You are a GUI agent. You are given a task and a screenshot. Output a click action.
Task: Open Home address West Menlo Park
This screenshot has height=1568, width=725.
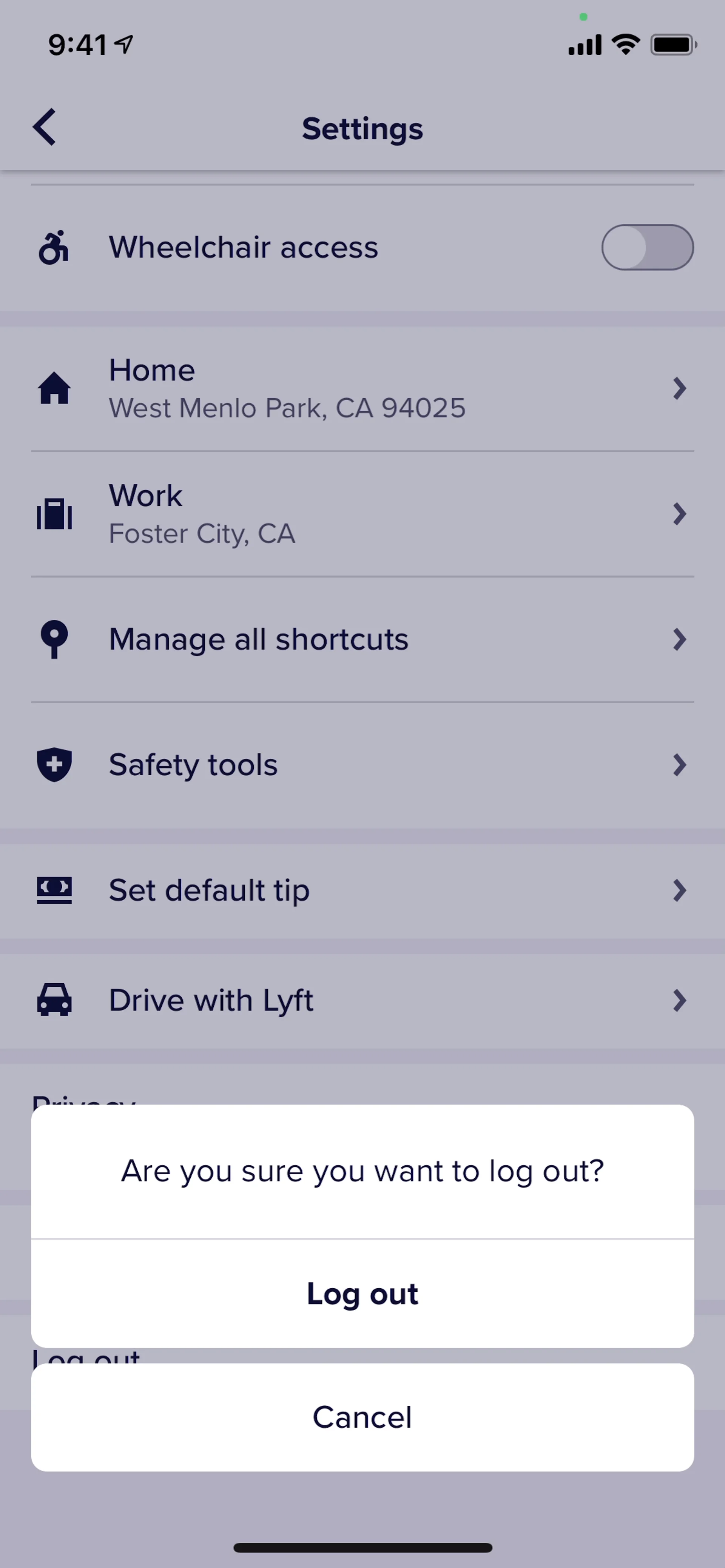click(362, 388)
